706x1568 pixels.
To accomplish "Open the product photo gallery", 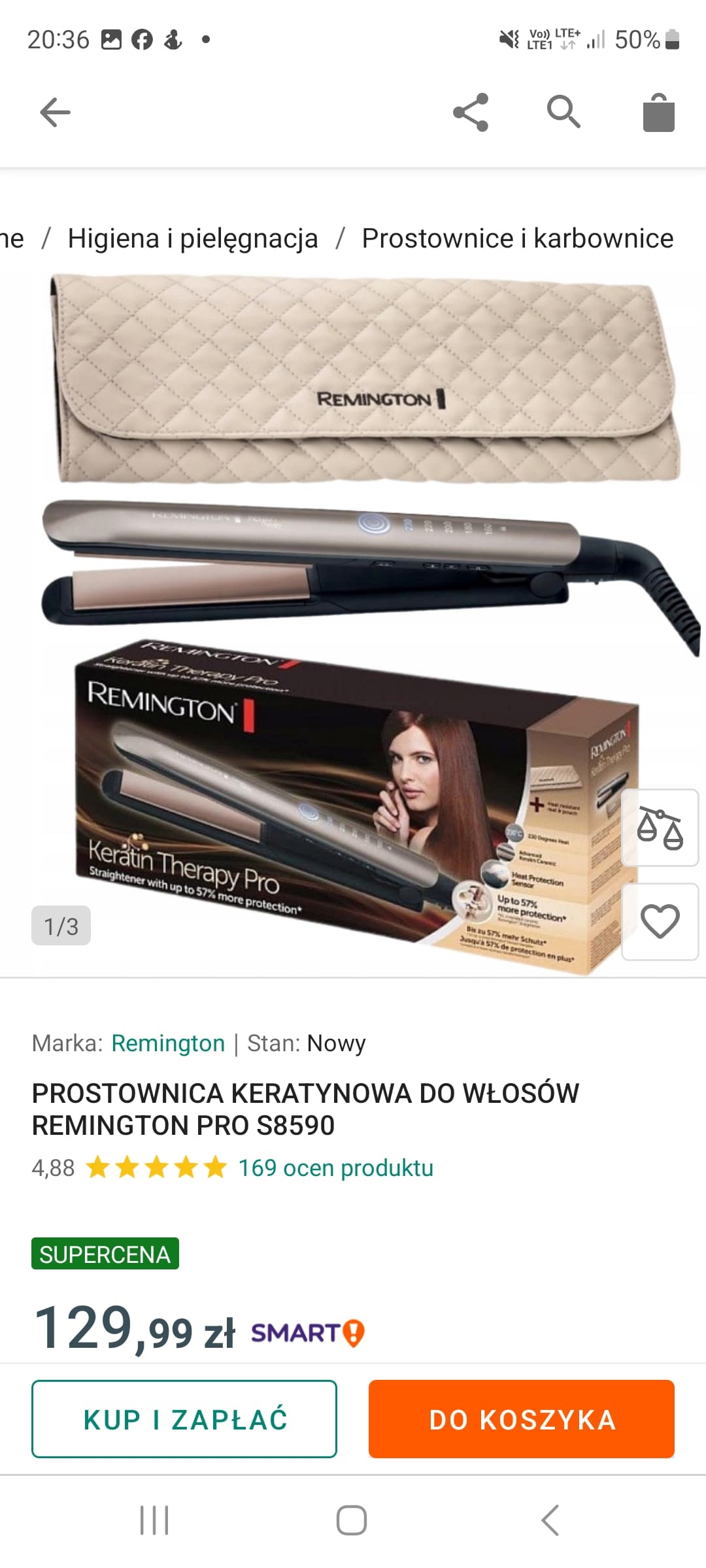I will click(x=353, y=621).
